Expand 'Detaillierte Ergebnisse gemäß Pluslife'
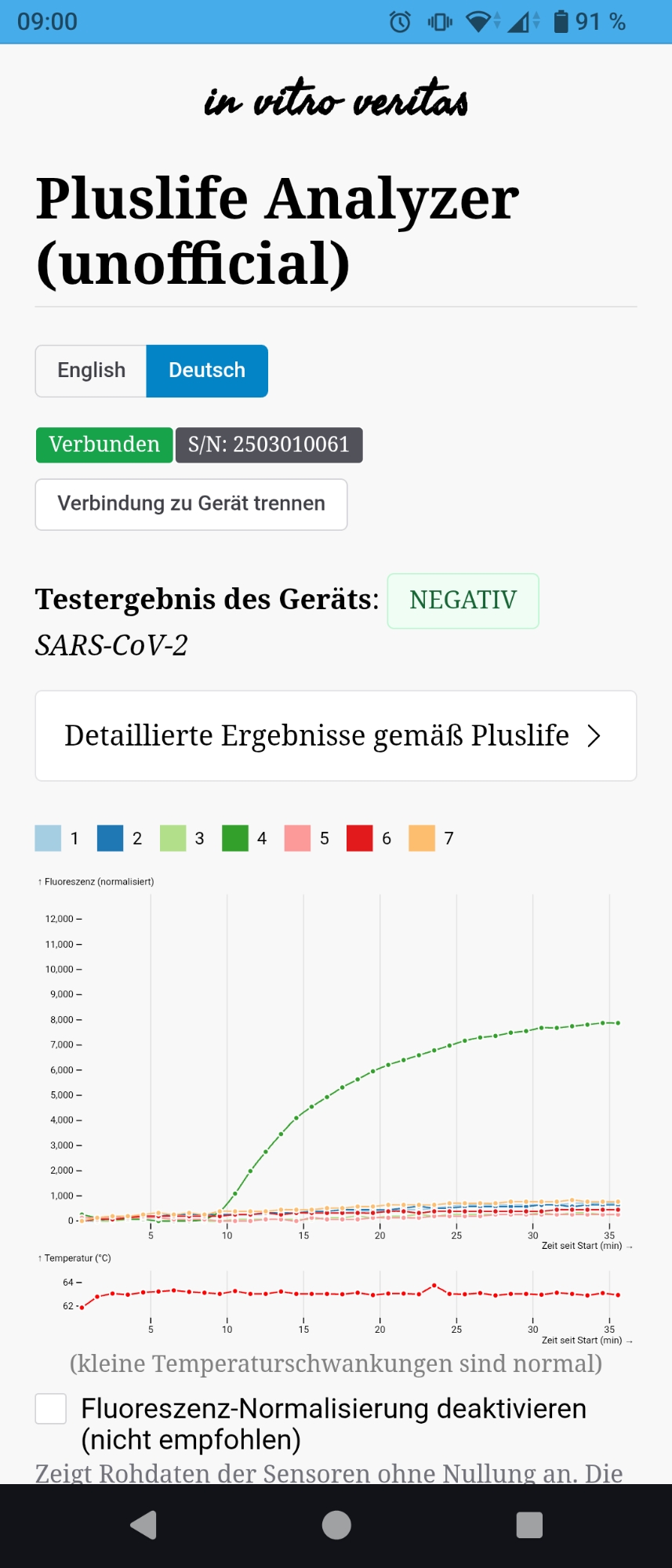 pos(336,736)
